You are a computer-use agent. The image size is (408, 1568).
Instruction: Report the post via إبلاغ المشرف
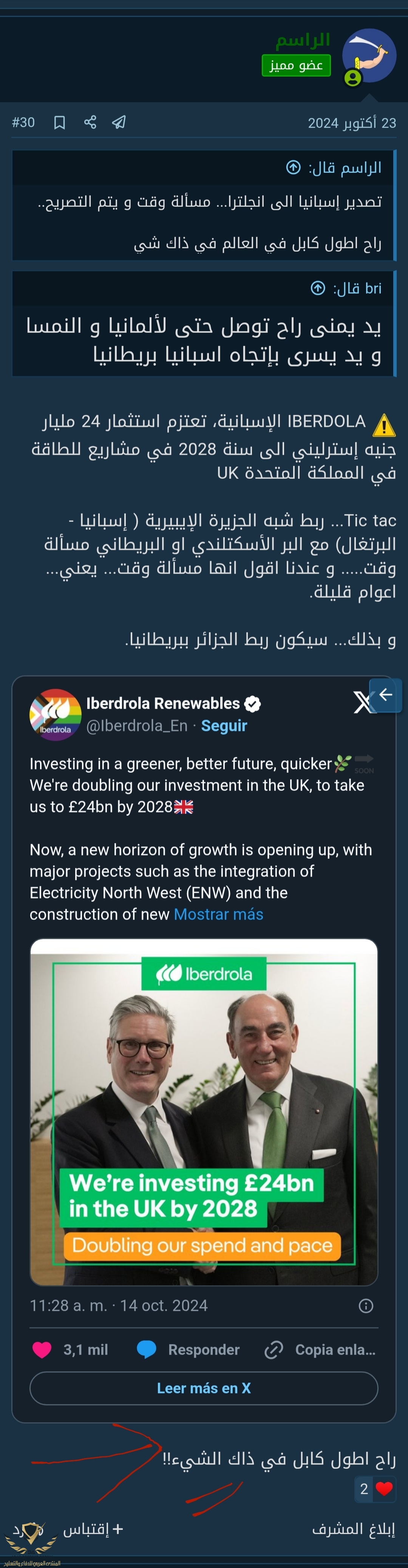click(x=353, y=1529)
